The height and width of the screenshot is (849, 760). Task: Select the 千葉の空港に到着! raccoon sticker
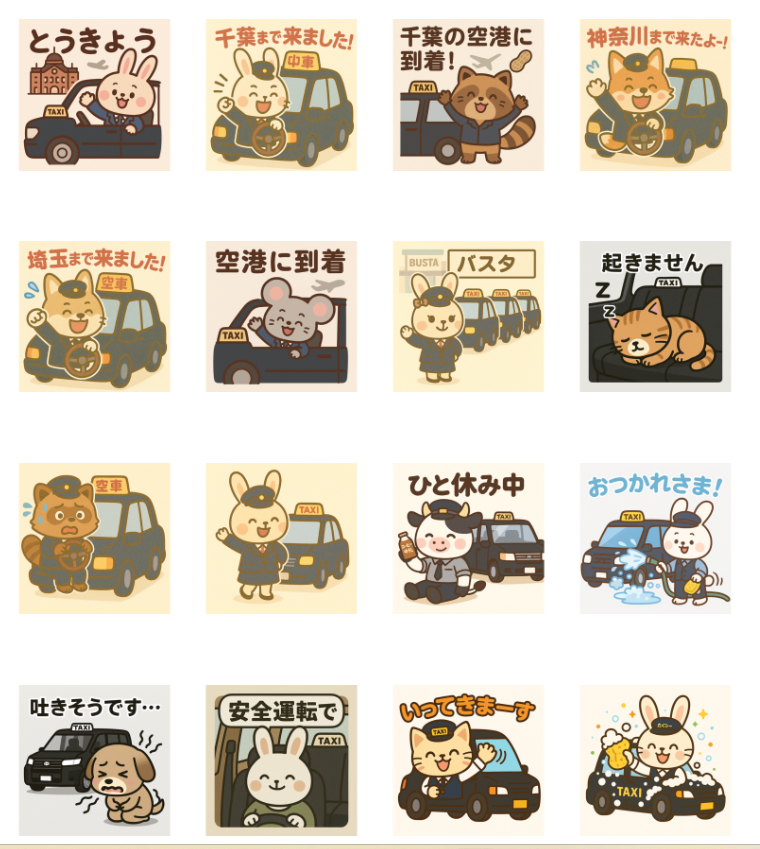pos(468,95)
